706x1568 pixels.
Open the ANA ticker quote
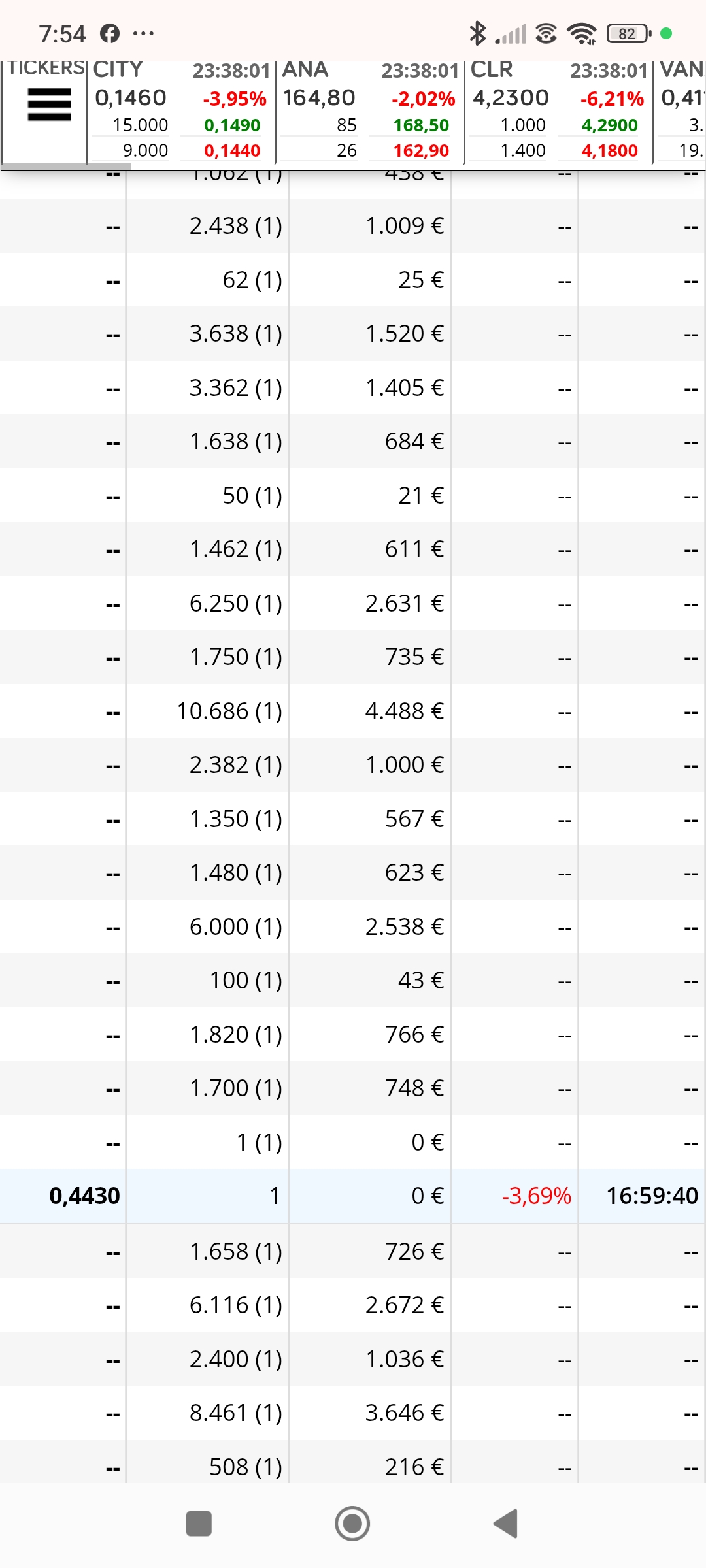[x=370, y=111]
